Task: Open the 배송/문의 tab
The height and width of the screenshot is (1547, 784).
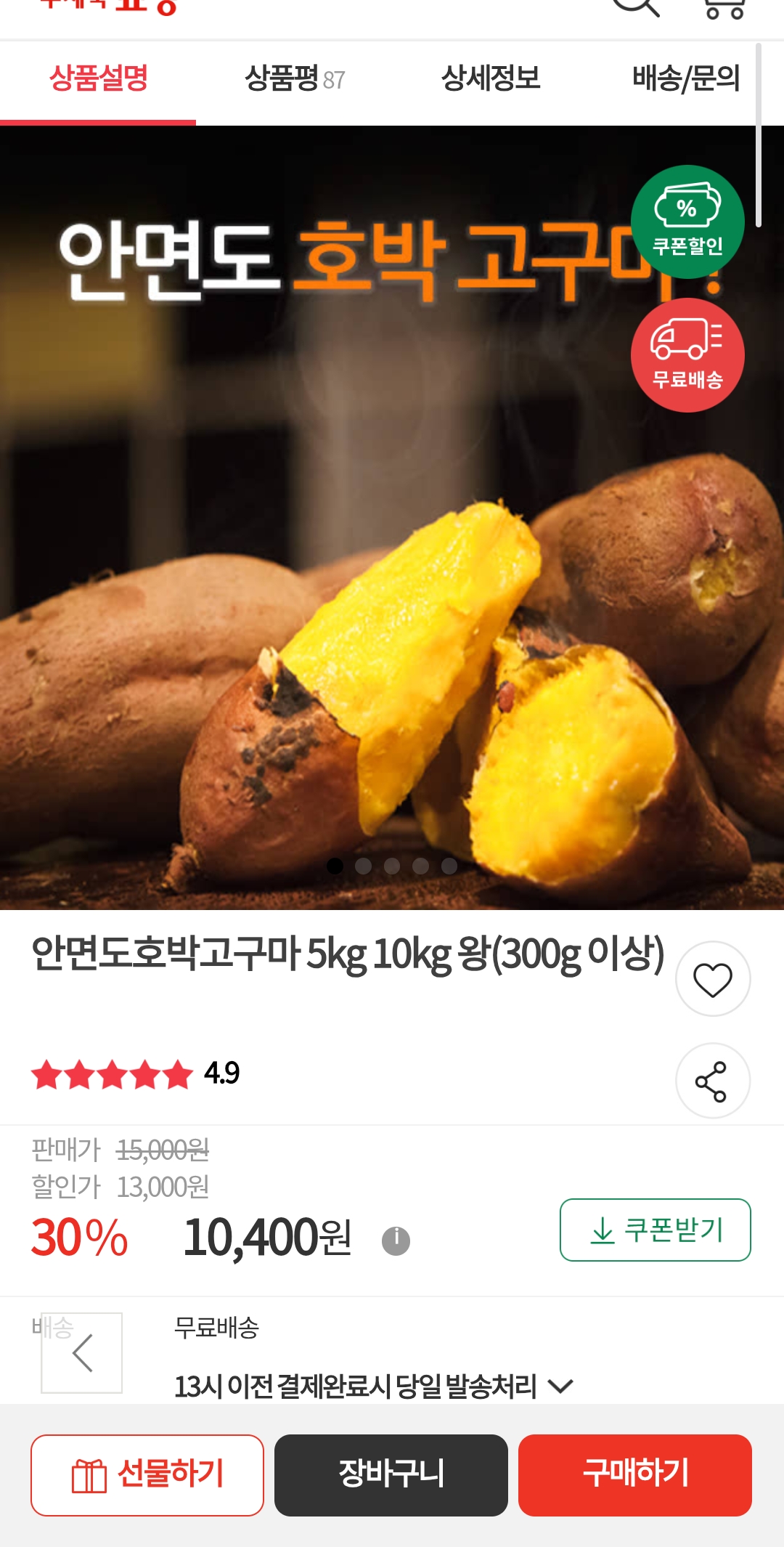Action: [x=685, y=78]
